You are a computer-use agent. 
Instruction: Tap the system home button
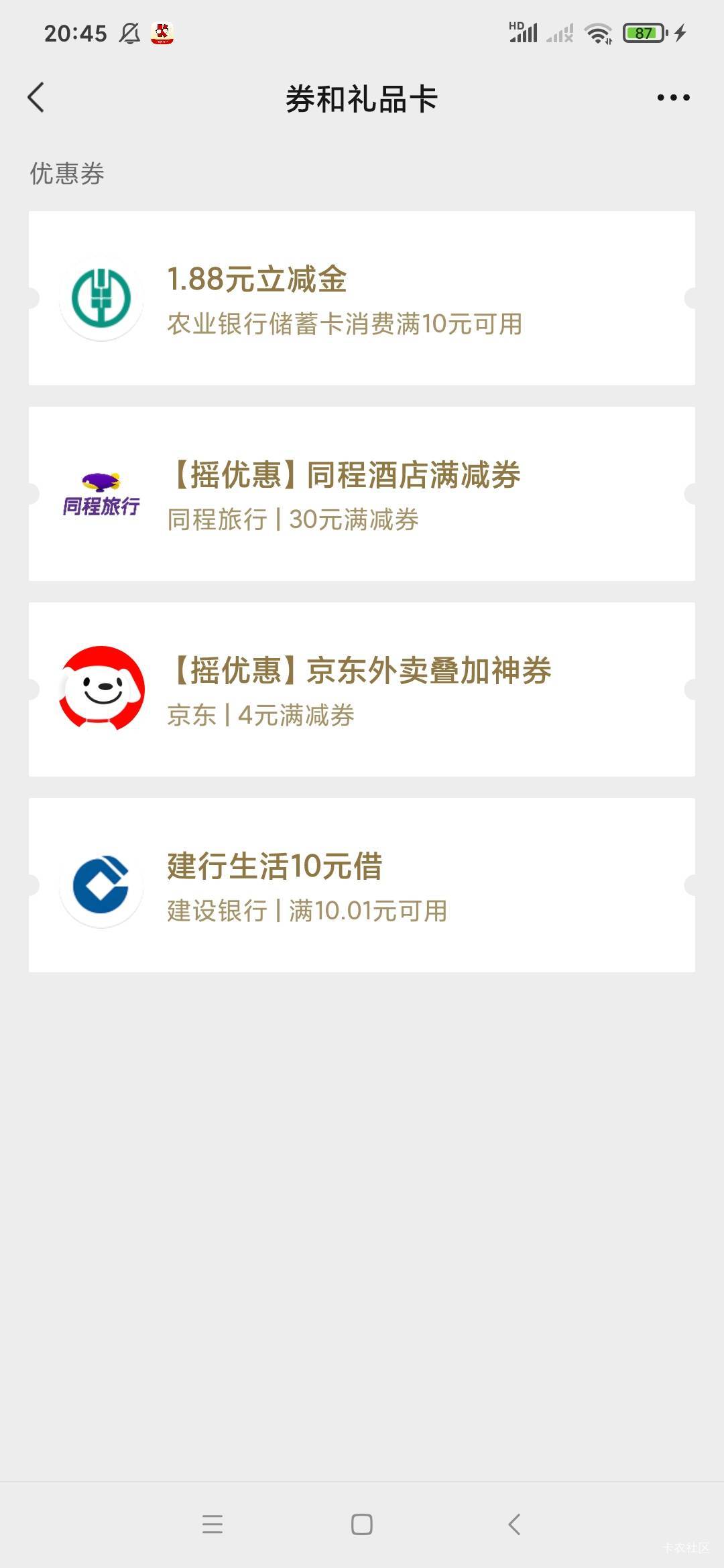click(x=362, y=1524)
